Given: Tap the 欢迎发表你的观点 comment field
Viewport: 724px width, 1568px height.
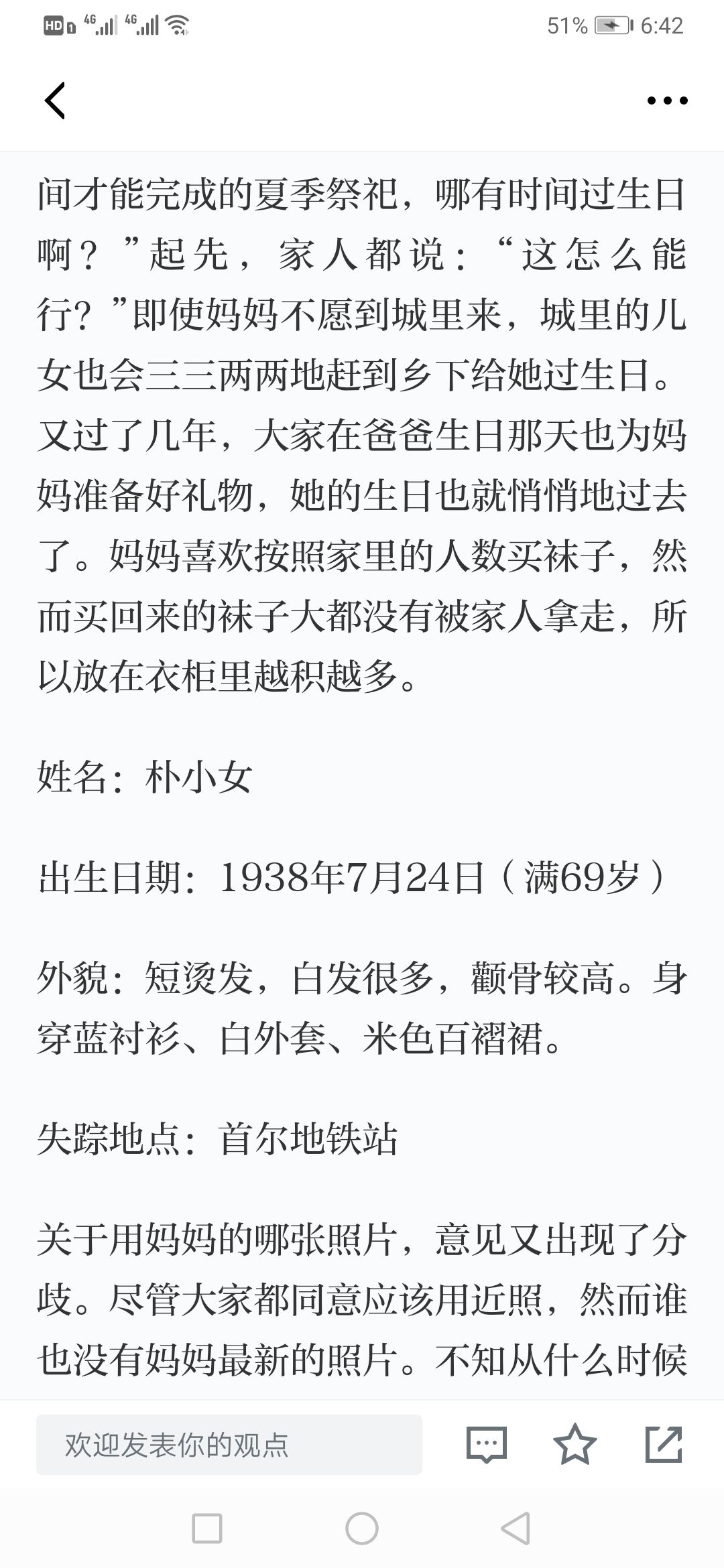Looking at the screenshot, I should tap(229, 1444).
